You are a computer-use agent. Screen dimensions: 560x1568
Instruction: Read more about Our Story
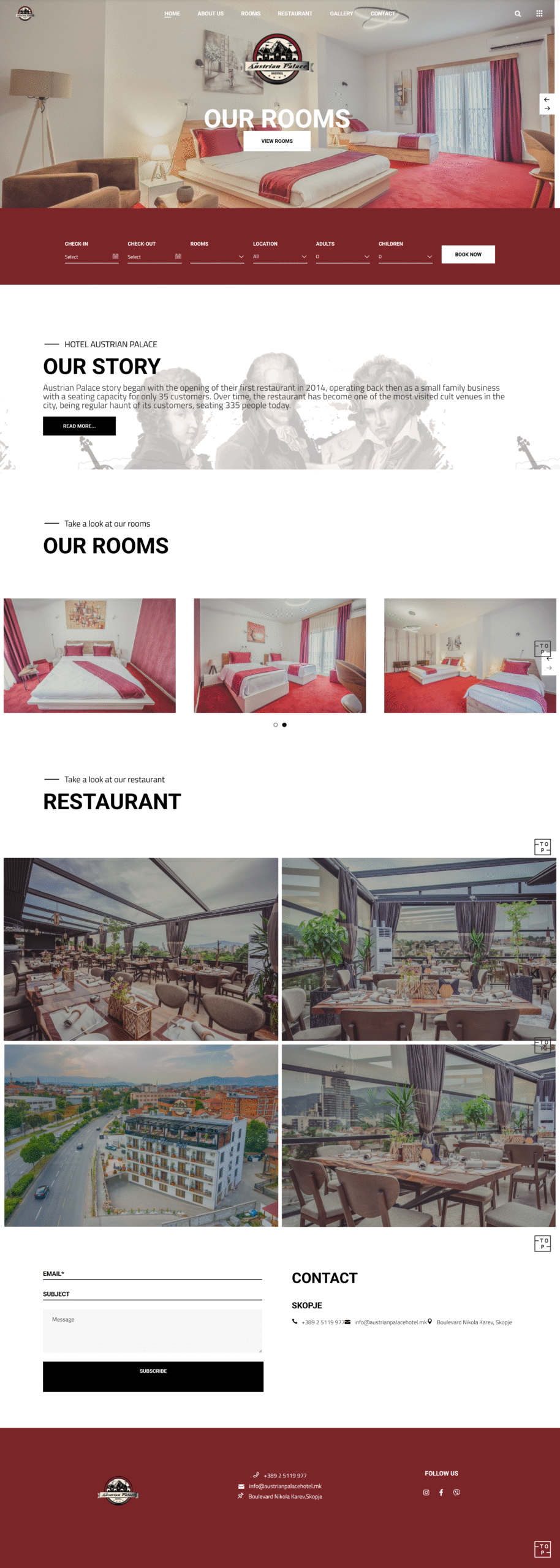click(79, 426)
